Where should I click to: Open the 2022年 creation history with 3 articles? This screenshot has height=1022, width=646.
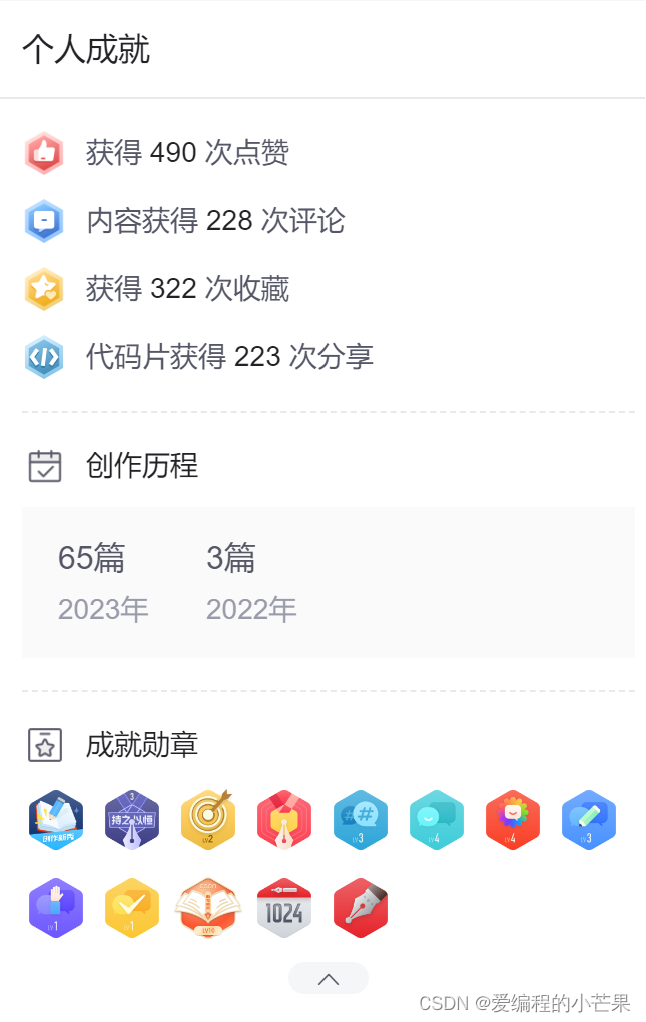pos(251,582)
